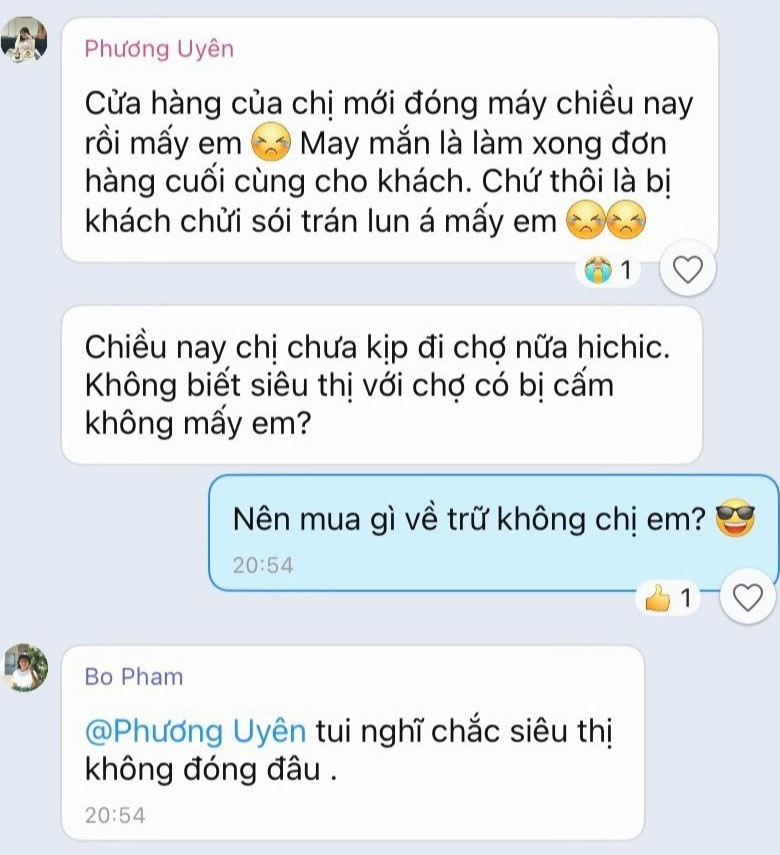Open Phương Uyên's profile avatar

tap(26, 41)
